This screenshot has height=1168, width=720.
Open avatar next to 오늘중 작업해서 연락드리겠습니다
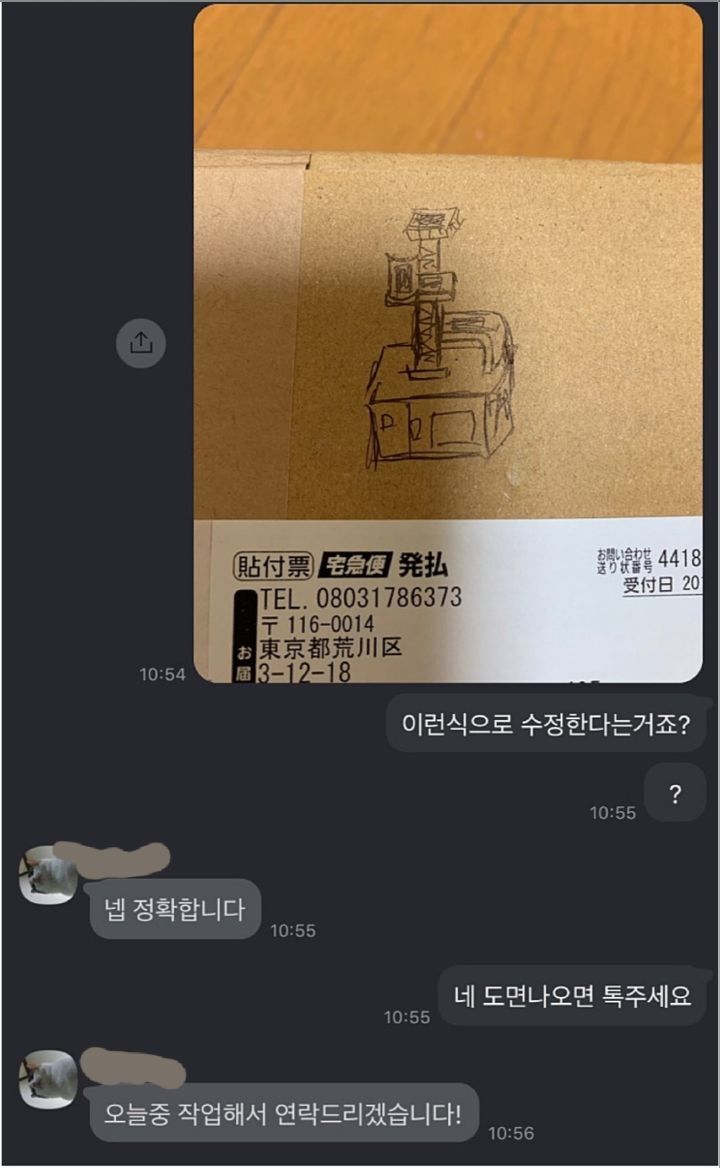pos(48,1079)
